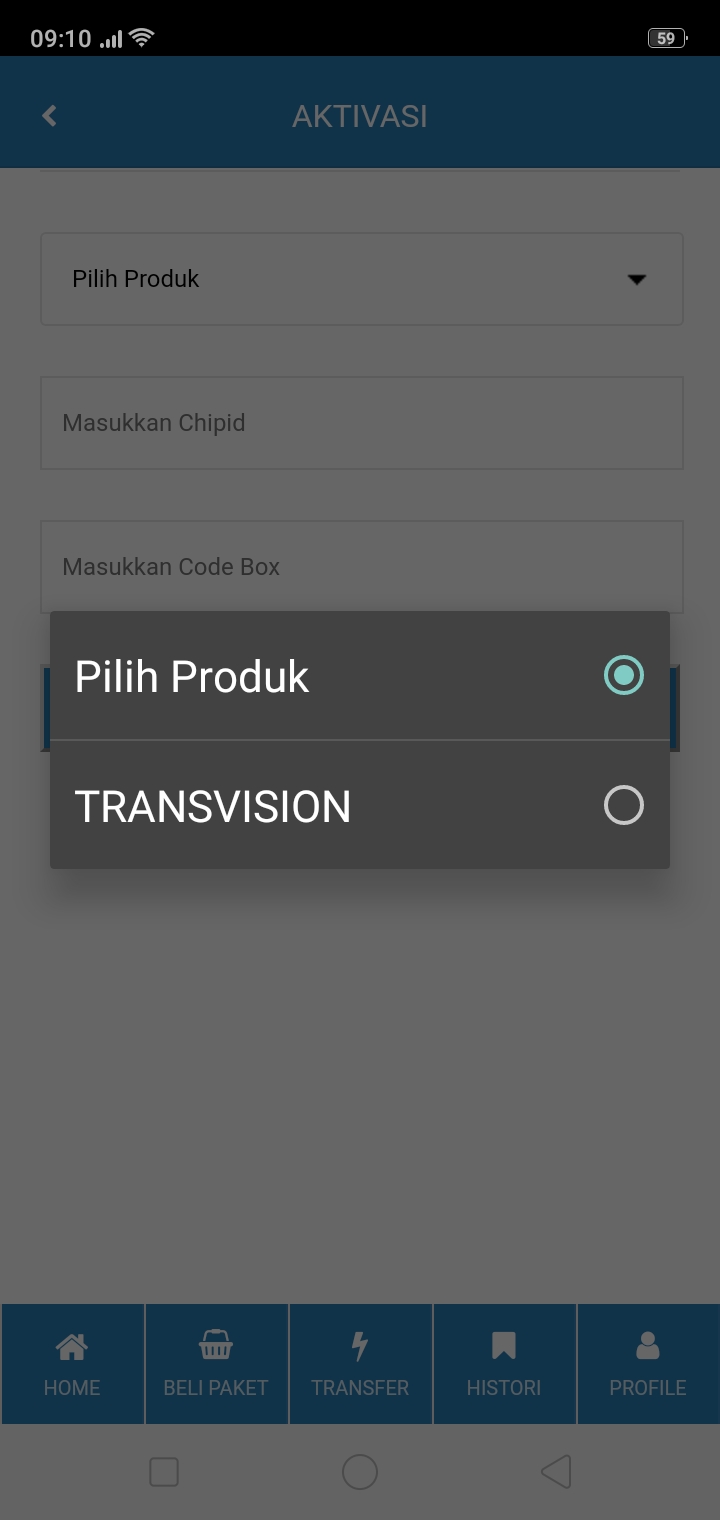This screenshot has width=720, height=1520.
Task: Tap the Masukkan Chipid input field
Action: point(360,422)
